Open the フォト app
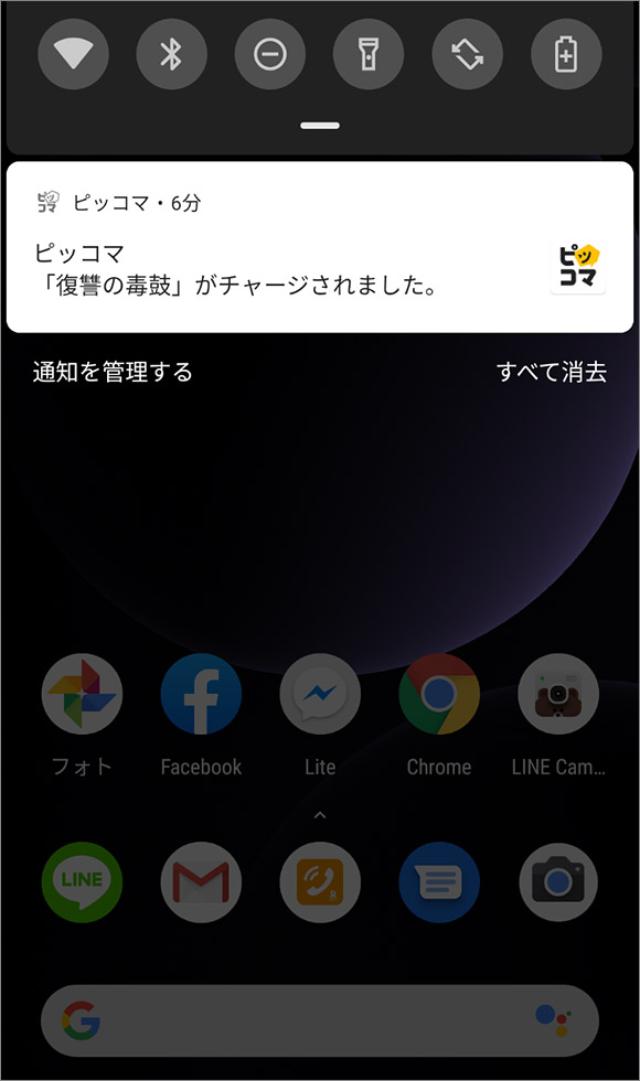This screenshot has width=640, height=1081. click(82, 695)
